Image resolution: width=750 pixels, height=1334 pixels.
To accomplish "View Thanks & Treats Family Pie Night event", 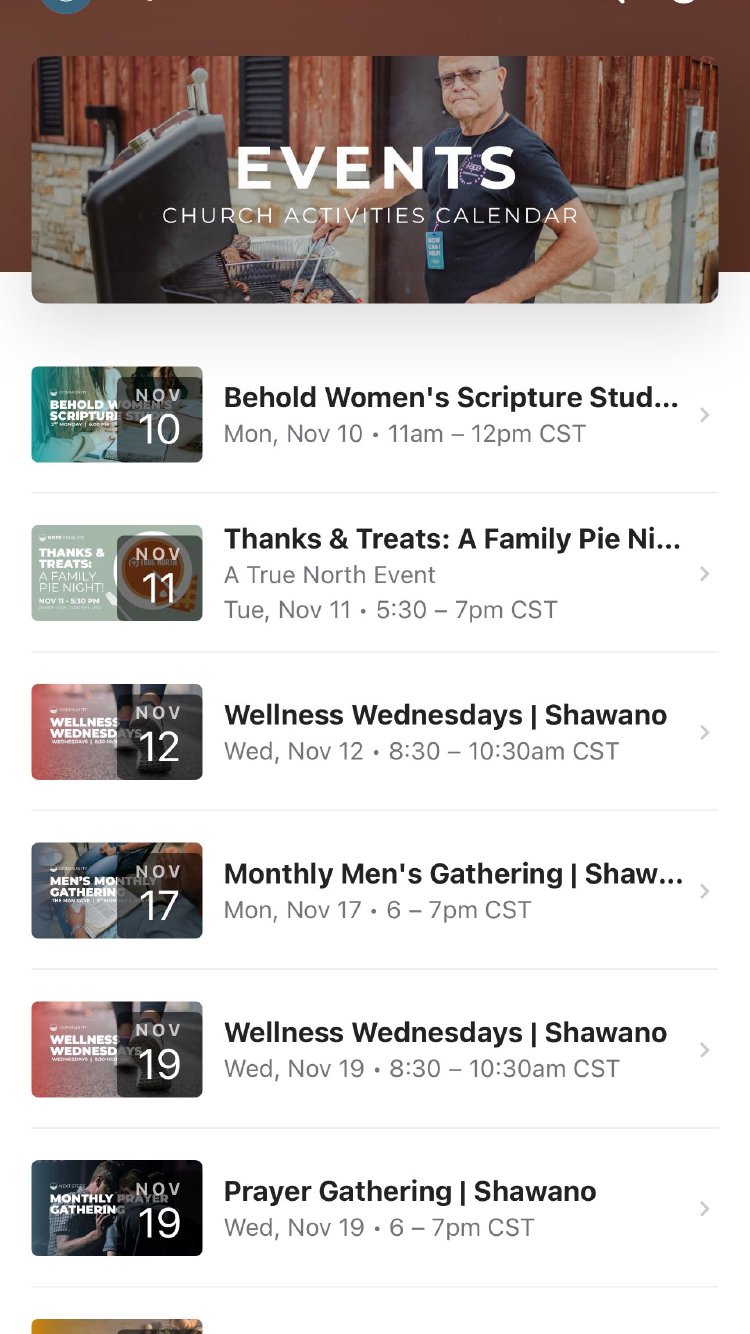I will tap(450, 573).
